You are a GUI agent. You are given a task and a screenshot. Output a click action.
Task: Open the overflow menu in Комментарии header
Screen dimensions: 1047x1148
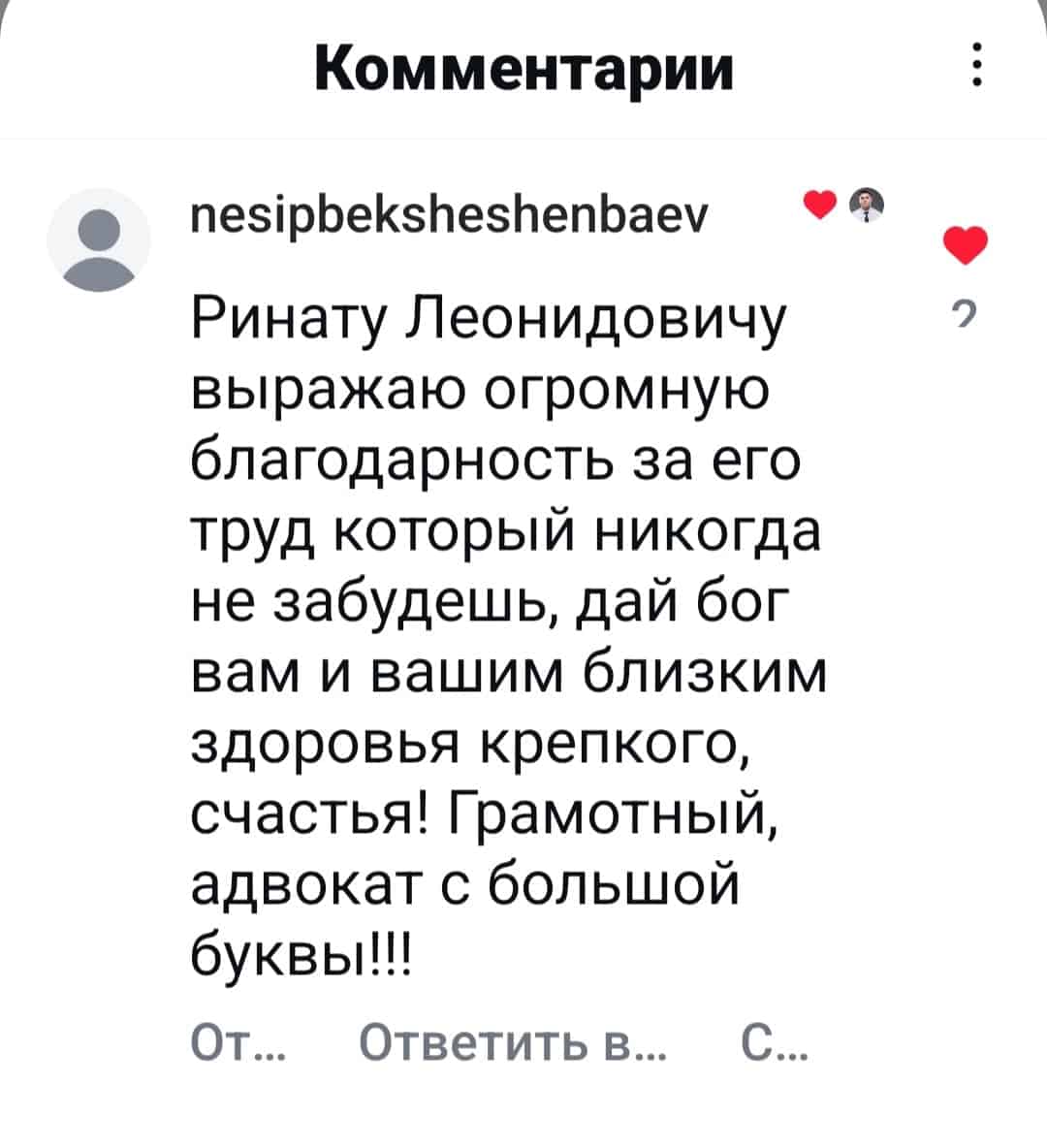point(977,66)
